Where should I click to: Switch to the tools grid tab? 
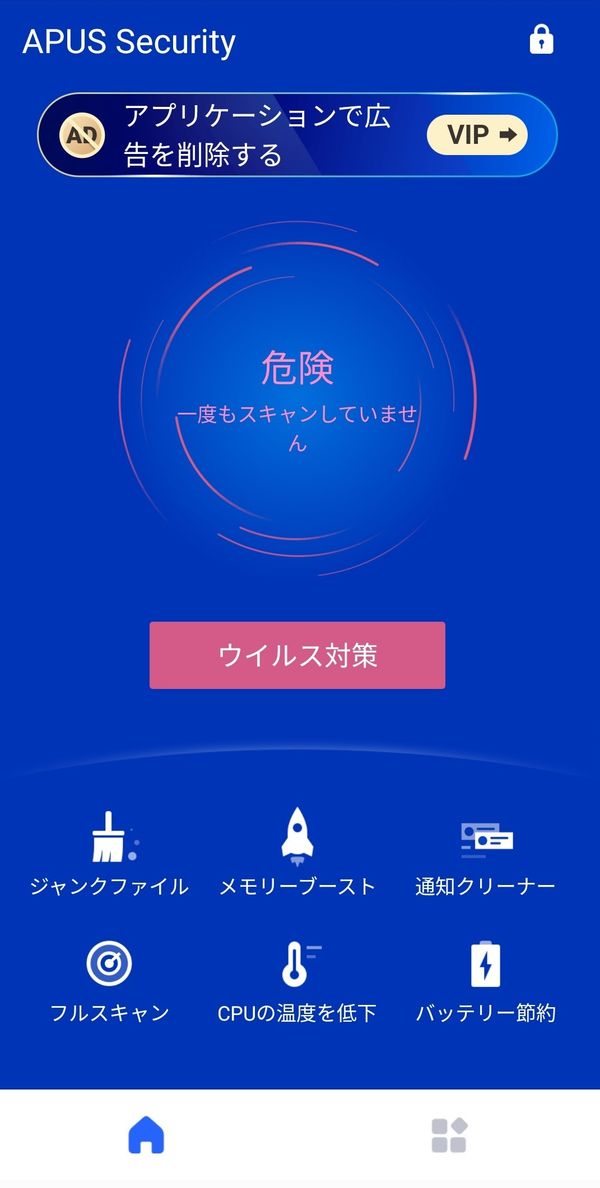coord(449,1136)
